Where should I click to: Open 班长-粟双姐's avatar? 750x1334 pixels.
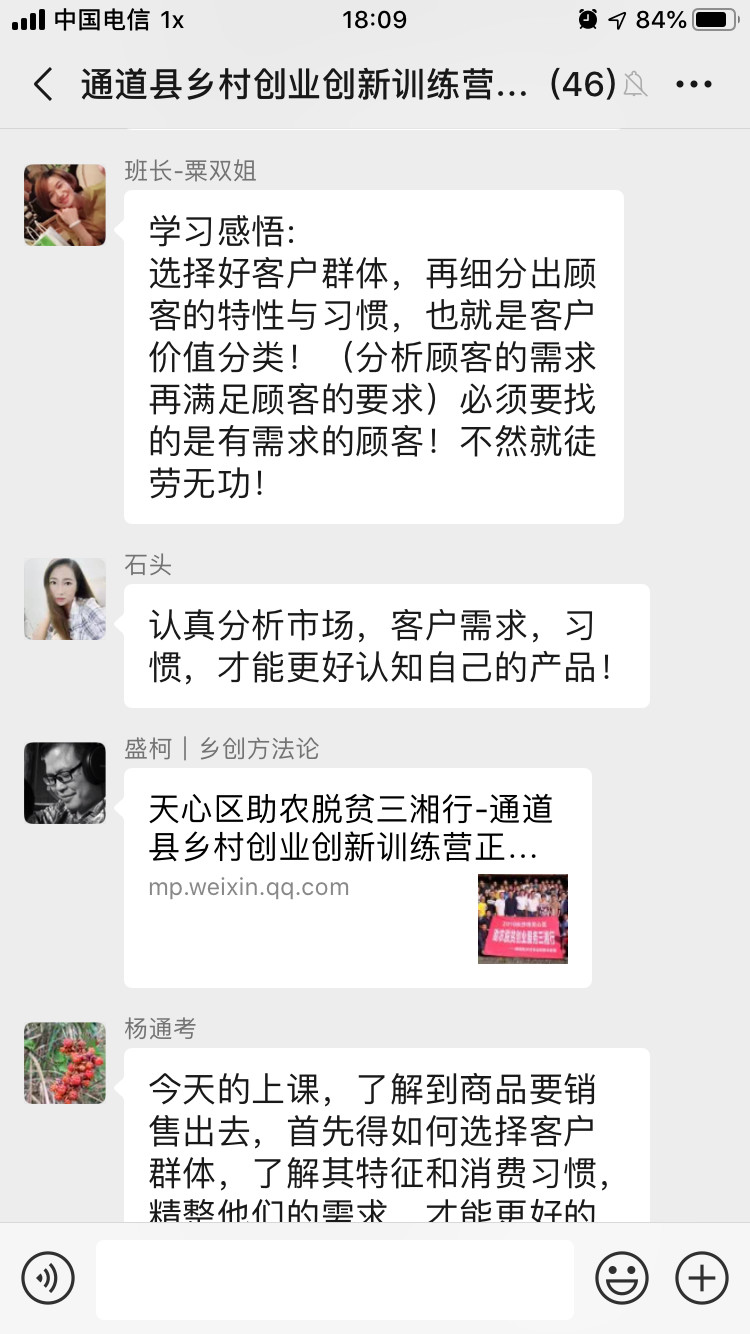(64, 205)
